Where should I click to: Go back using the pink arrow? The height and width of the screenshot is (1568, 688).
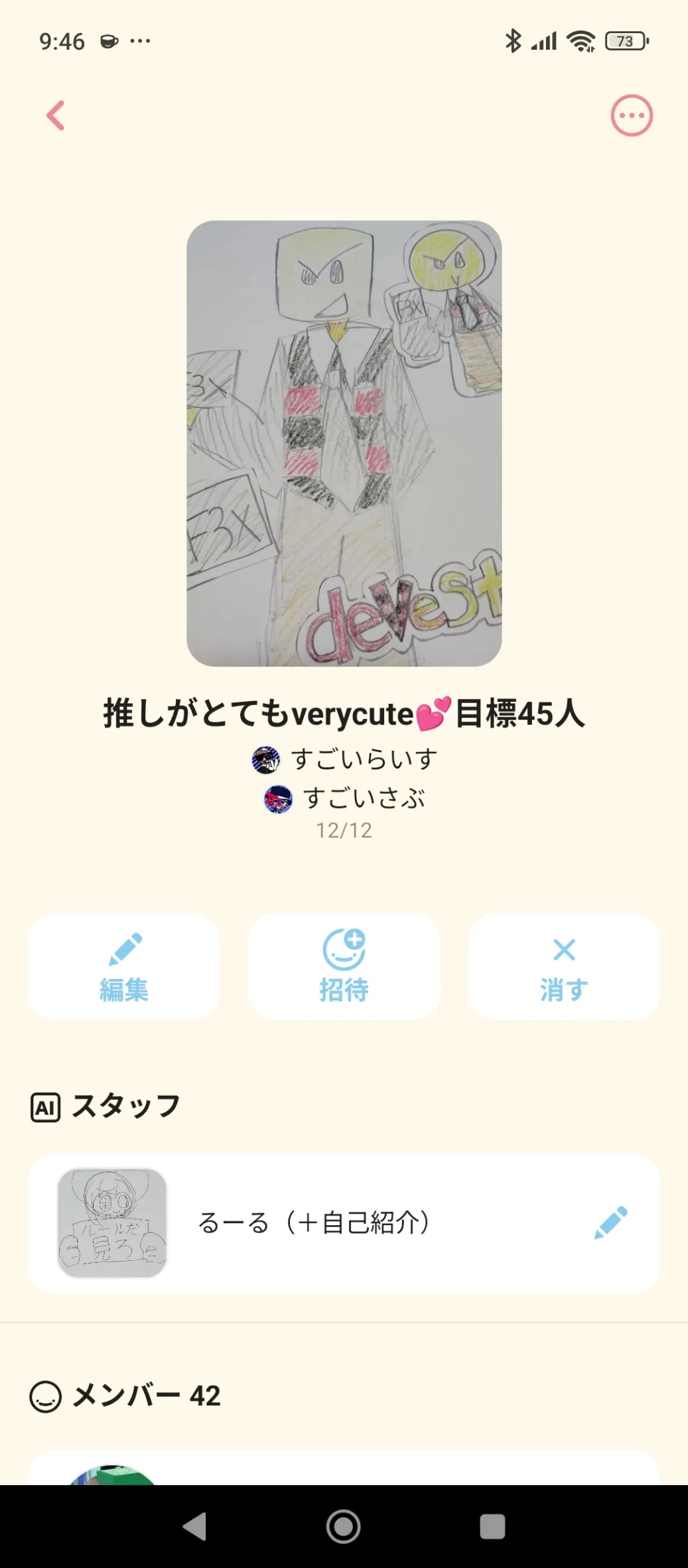[x=56, y=116]
